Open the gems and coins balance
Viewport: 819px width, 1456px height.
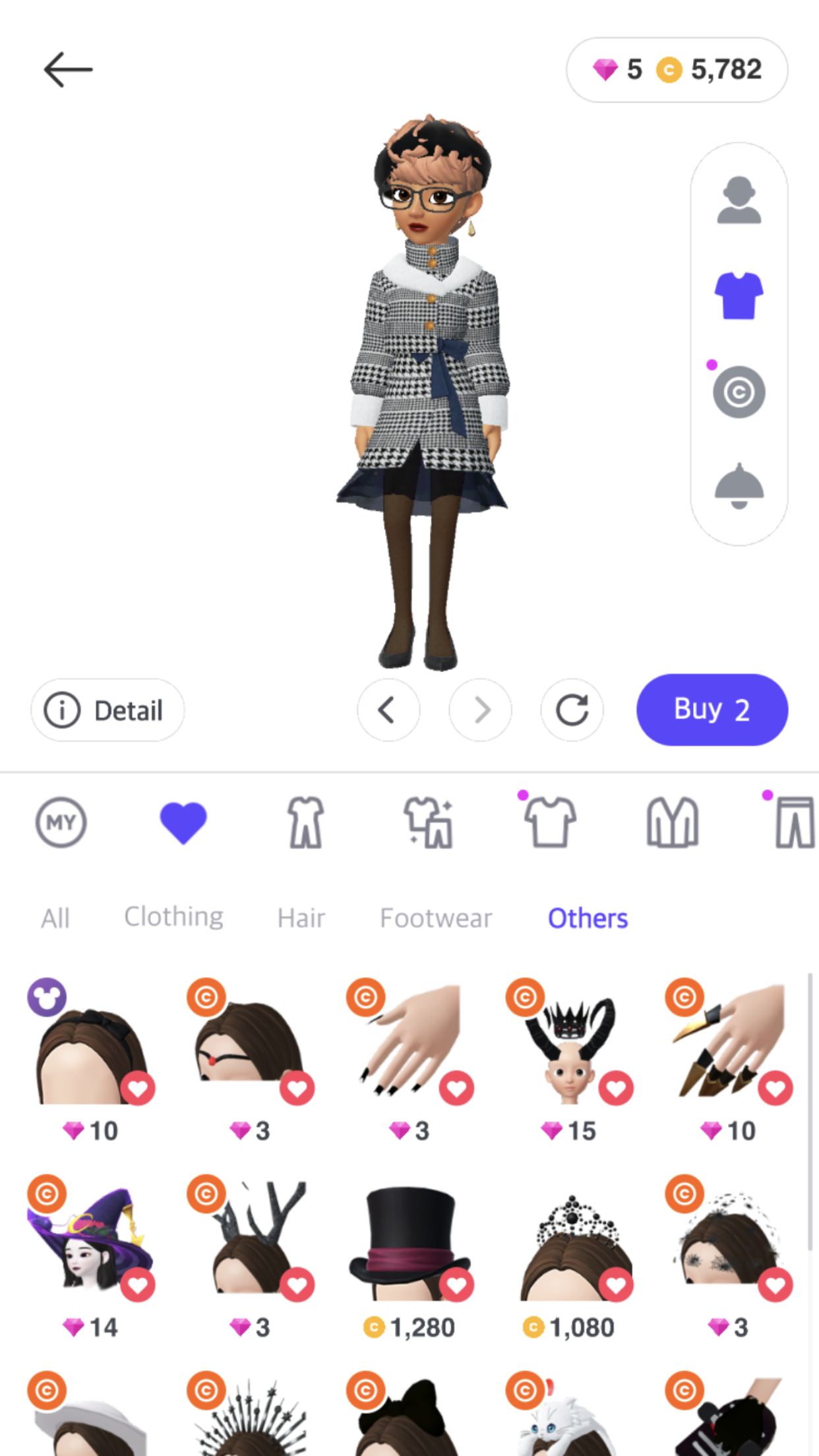(677, 69)
